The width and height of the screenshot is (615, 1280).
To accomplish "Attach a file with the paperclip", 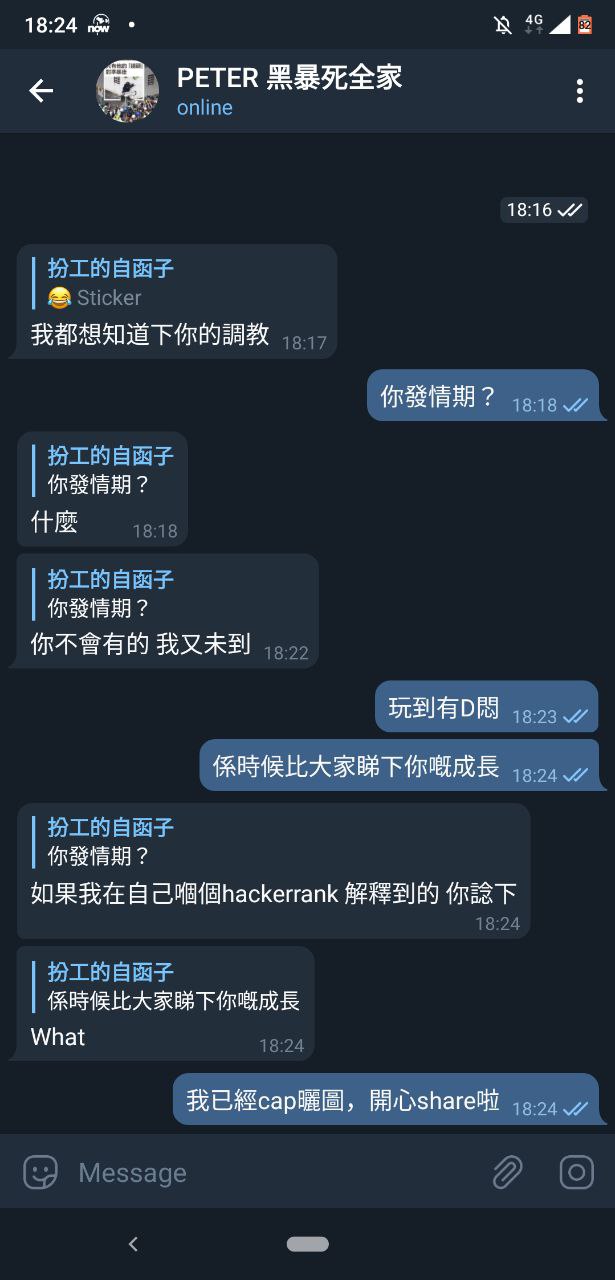I will click(507, 1172).
